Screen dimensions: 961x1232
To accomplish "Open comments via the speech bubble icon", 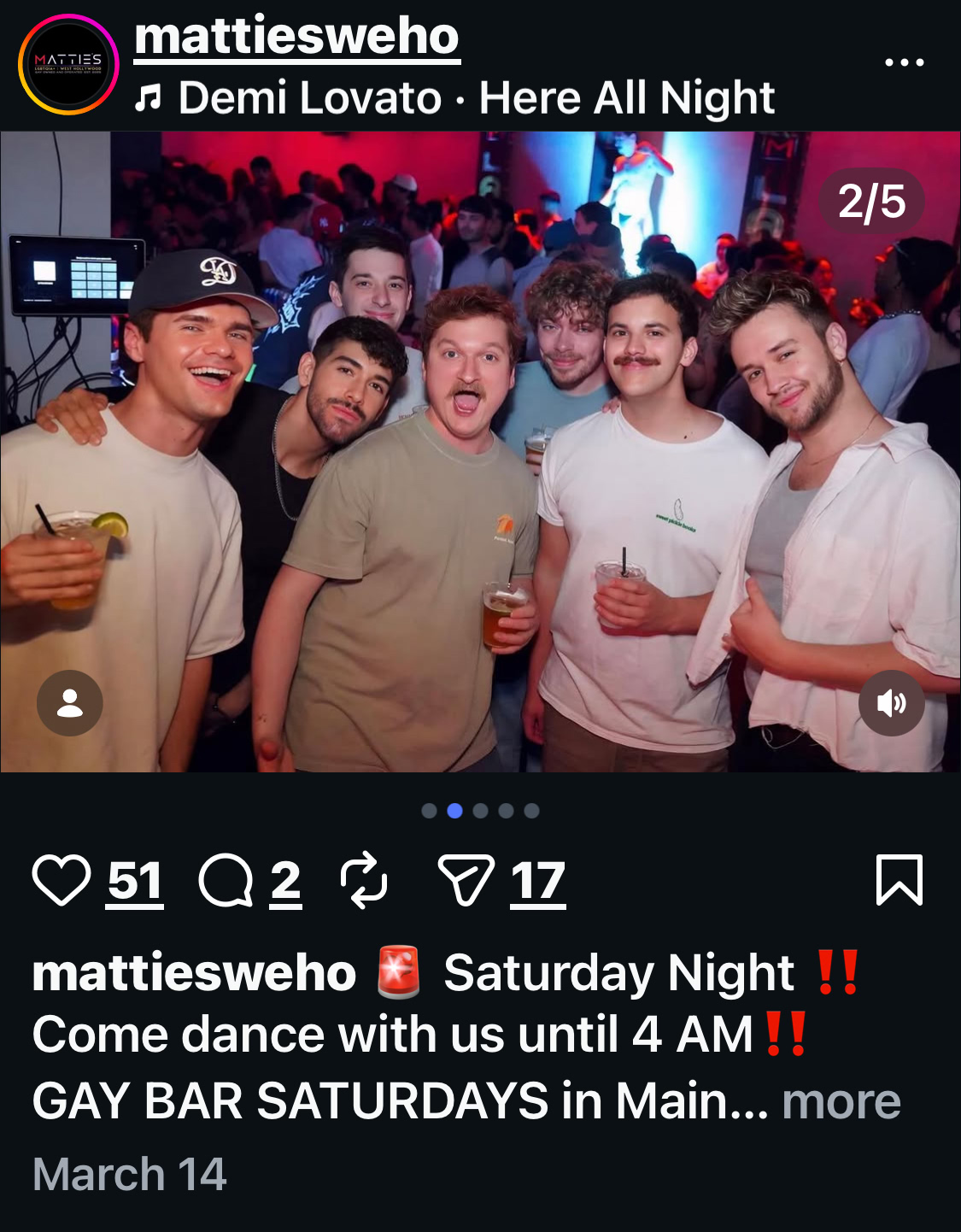I will (x=225, y=881).
